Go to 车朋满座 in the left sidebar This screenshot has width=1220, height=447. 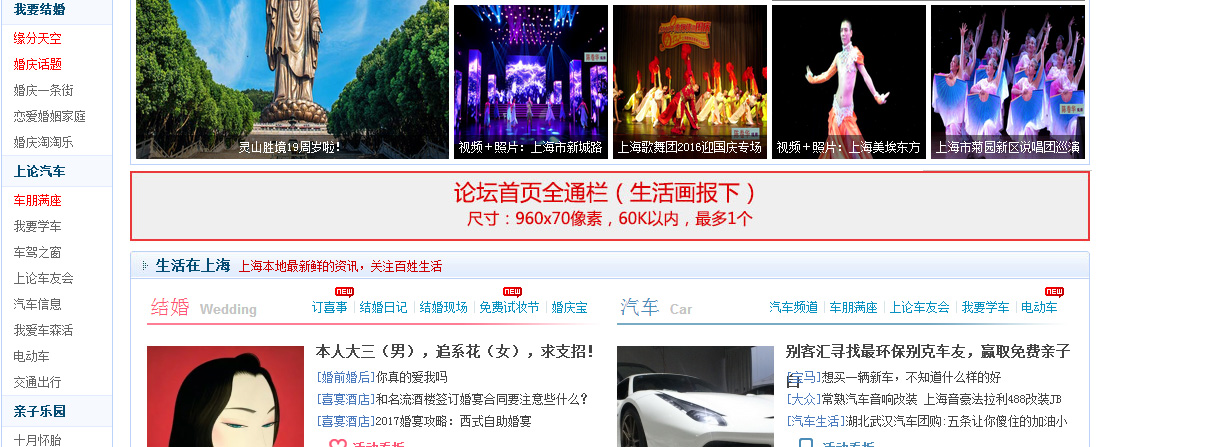37,200
